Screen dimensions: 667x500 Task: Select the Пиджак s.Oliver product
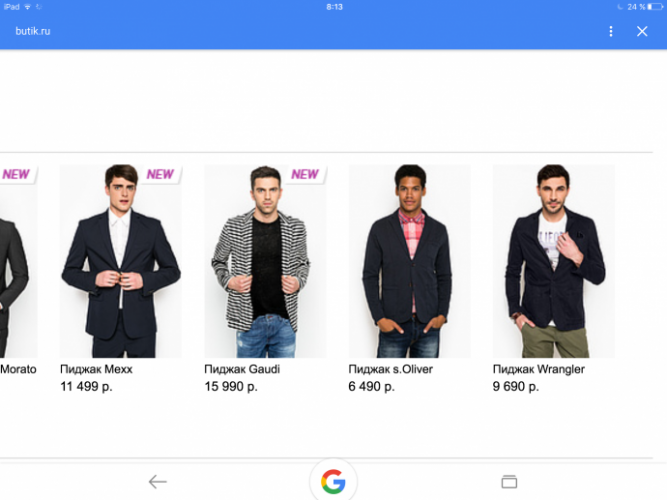[409, 262]
